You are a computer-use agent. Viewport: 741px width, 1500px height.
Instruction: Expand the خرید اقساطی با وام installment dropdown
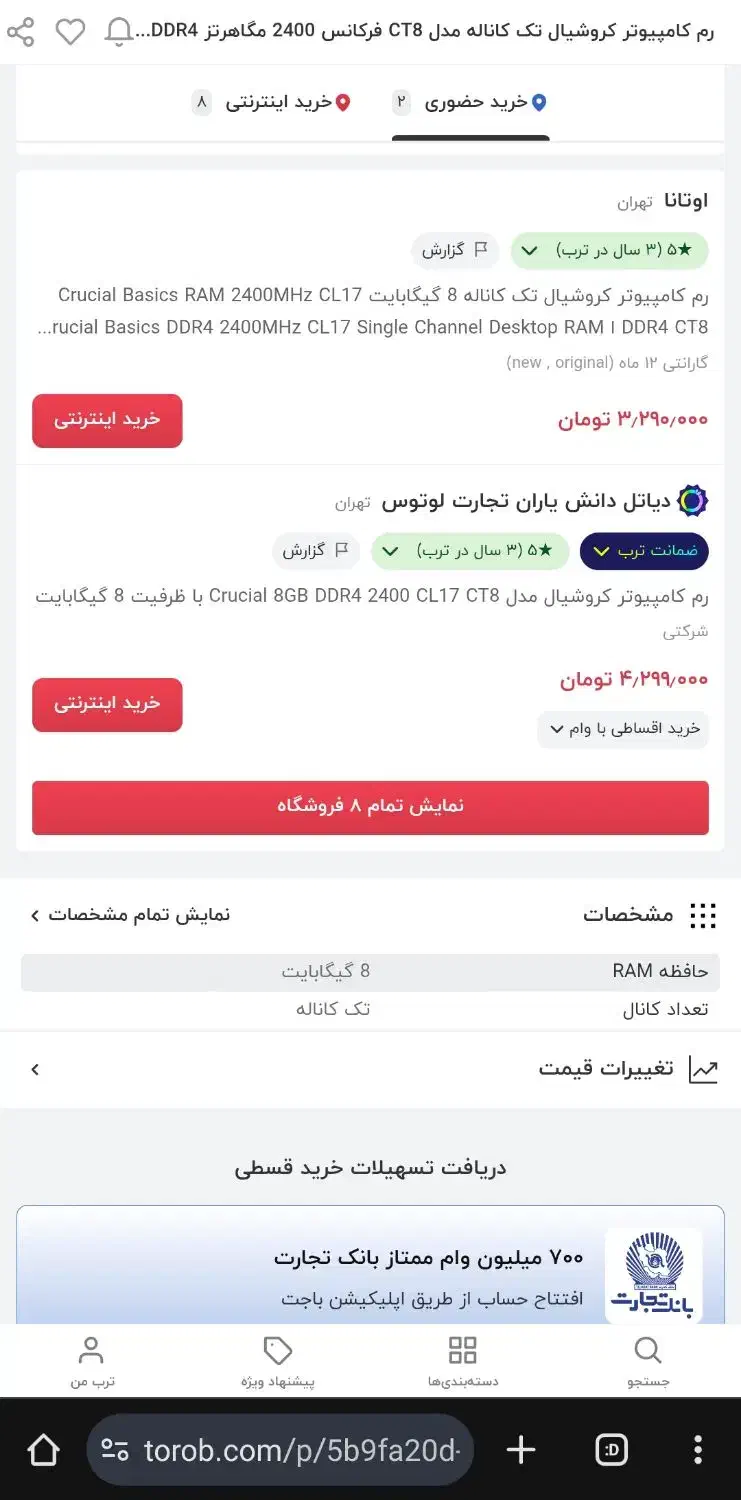coord(622,730)
